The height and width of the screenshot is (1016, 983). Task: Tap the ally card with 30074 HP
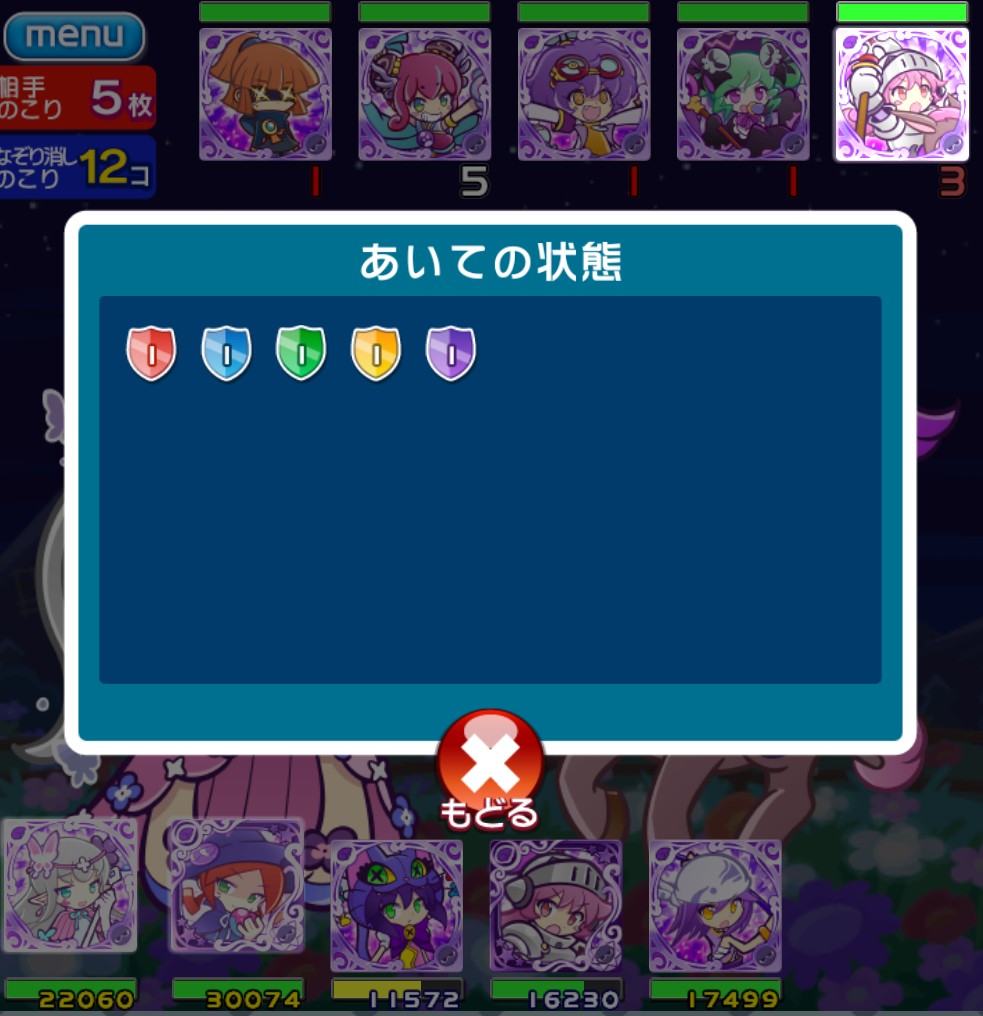(236, 885)
